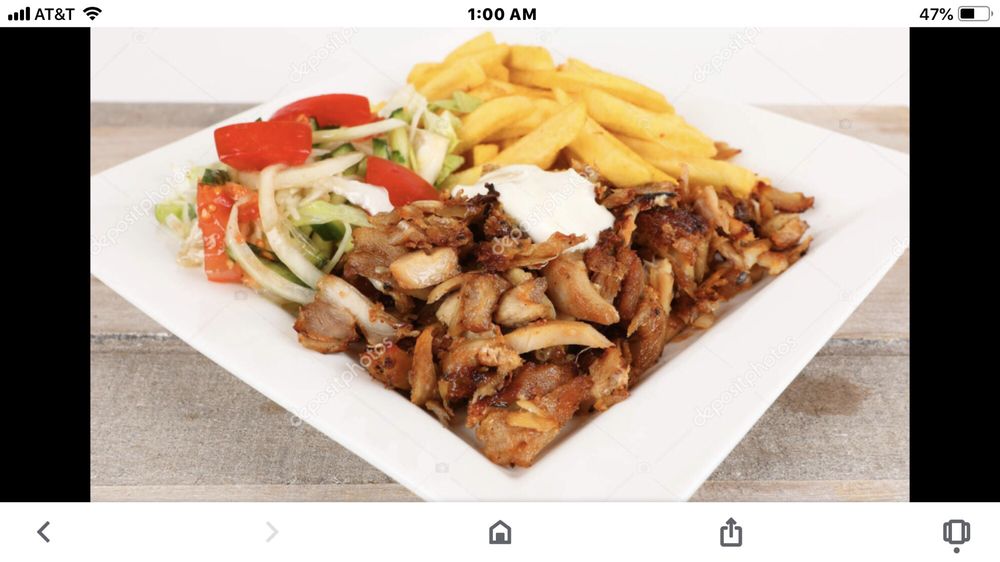Share this image
Image resolution: width=1000 pixels, height=562 pixels.
[731, 532]
